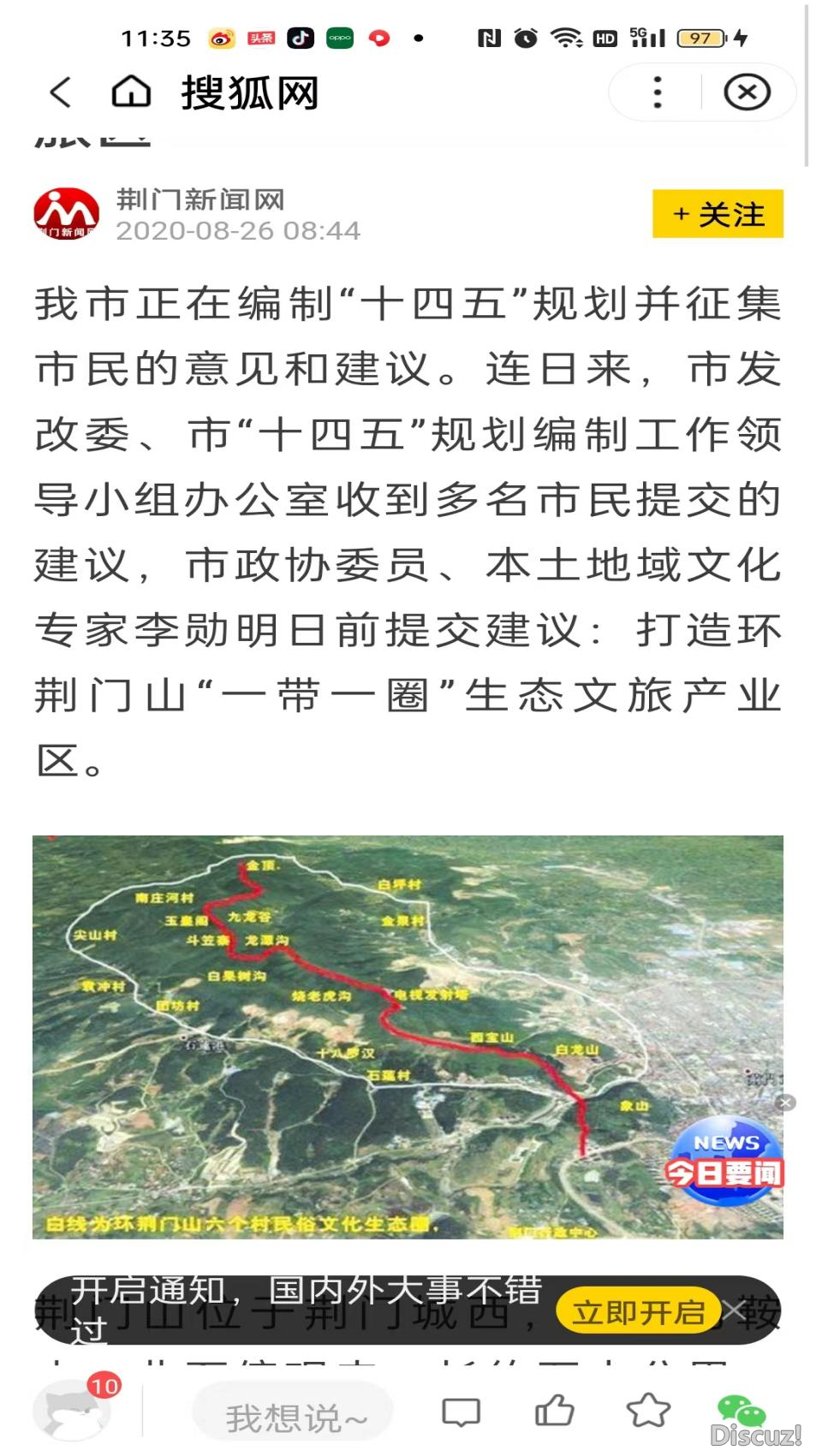
Task: Open the home icon in header
Action: click(x=131, y=92)
